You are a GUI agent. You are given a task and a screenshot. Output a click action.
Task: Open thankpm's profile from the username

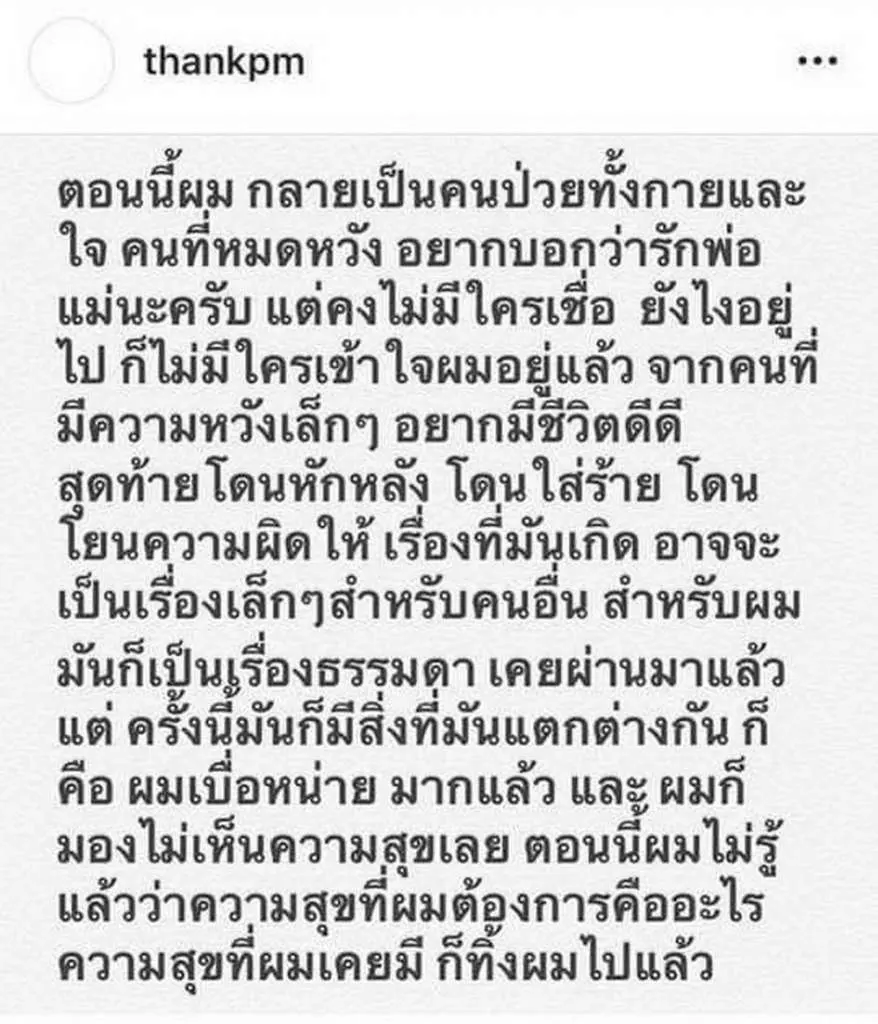[x=224, y=63]
